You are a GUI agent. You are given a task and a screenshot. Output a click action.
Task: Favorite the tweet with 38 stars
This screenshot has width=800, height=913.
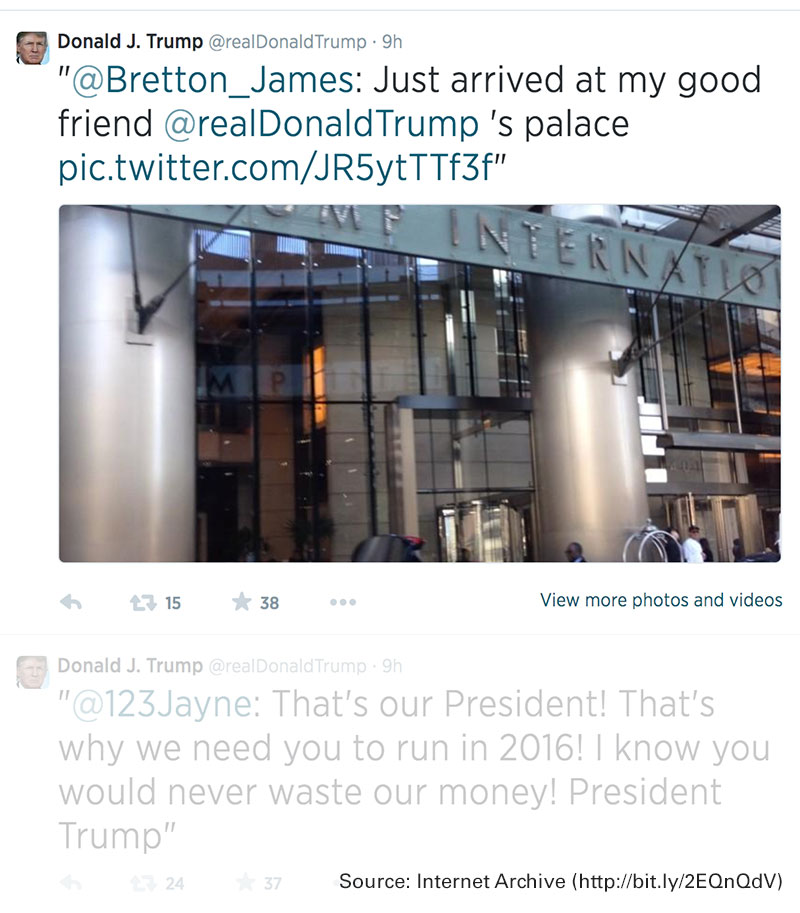click(241, 602)
